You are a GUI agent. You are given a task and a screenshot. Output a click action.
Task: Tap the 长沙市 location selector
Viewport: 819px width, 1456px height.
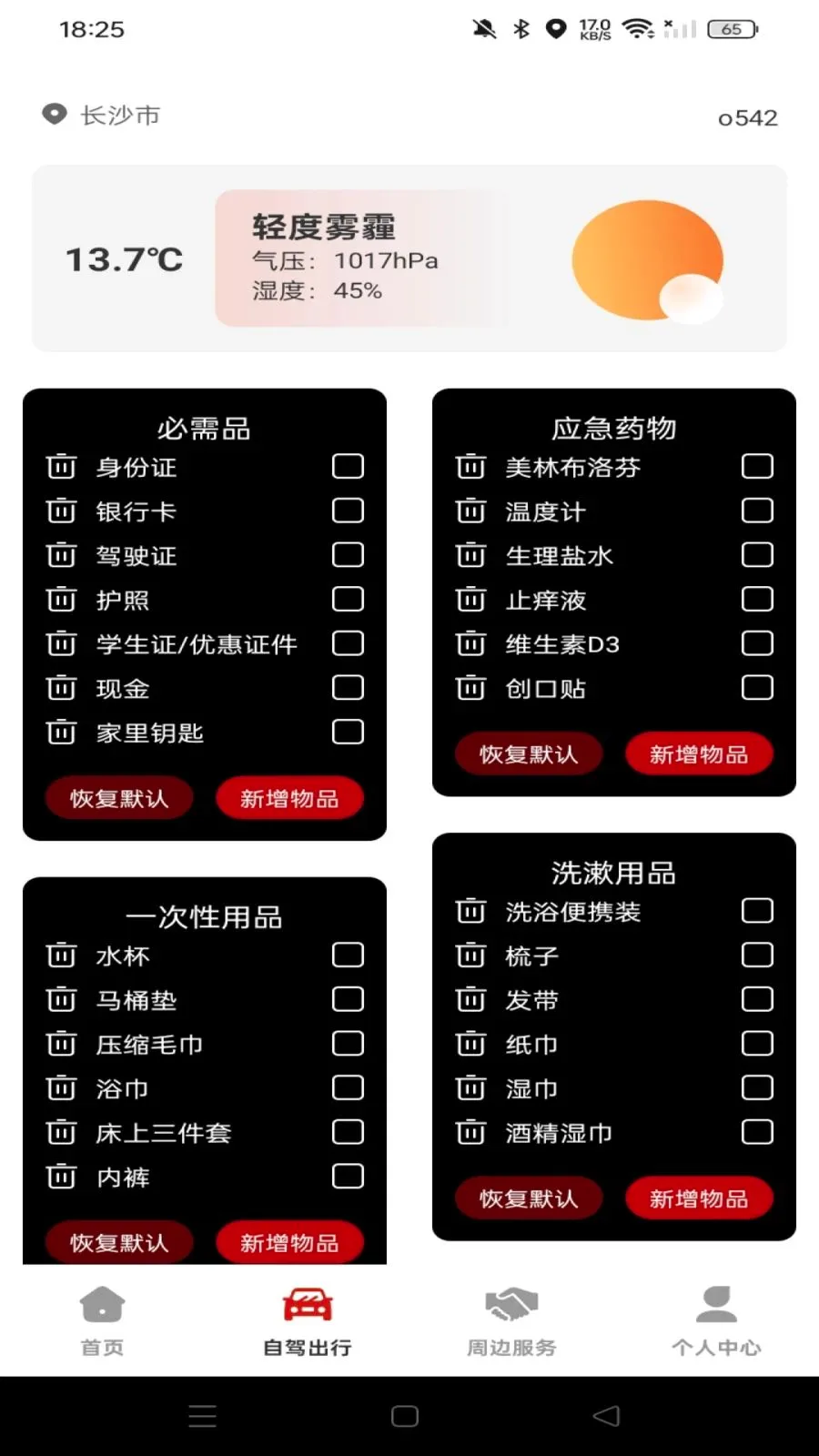coord(102,116)
